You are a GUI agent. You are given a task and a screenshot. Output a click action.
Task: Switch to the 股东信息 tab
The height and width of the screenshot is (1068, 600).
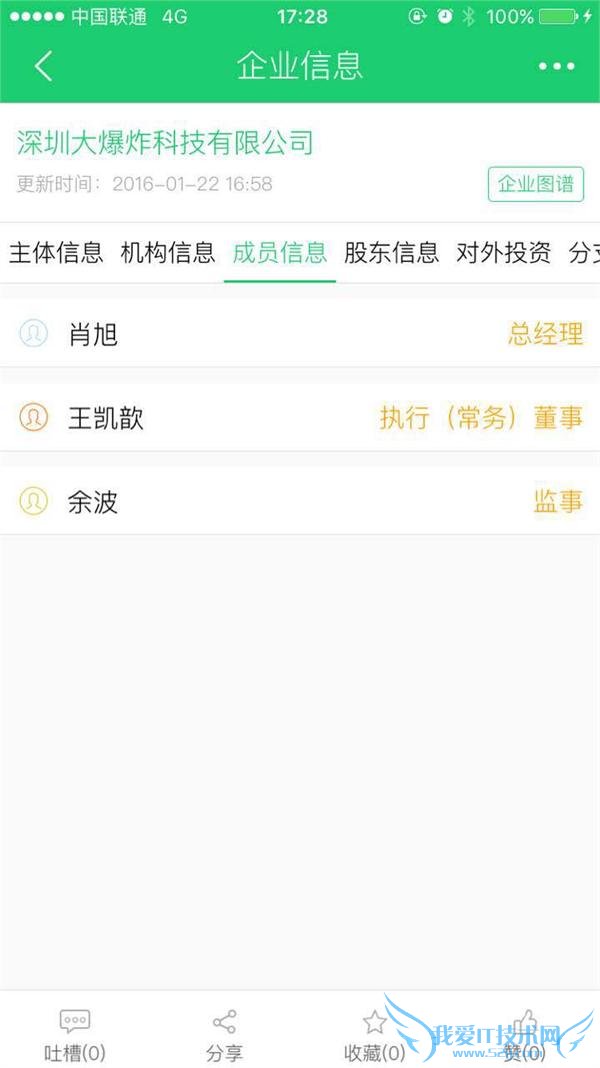click(x=391, y=253)
